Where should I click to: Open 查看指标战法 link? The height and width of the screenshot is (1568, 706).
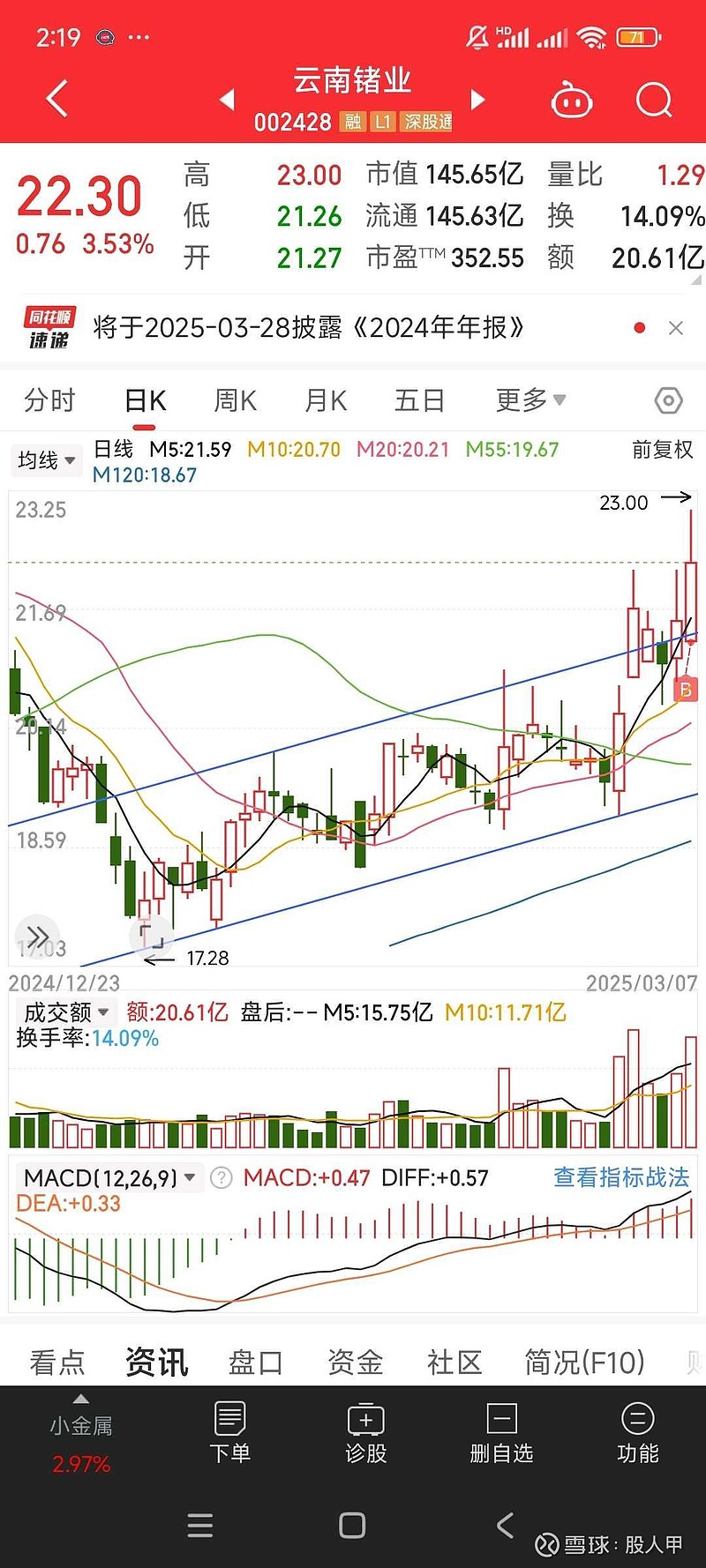tap(621, 1177)
